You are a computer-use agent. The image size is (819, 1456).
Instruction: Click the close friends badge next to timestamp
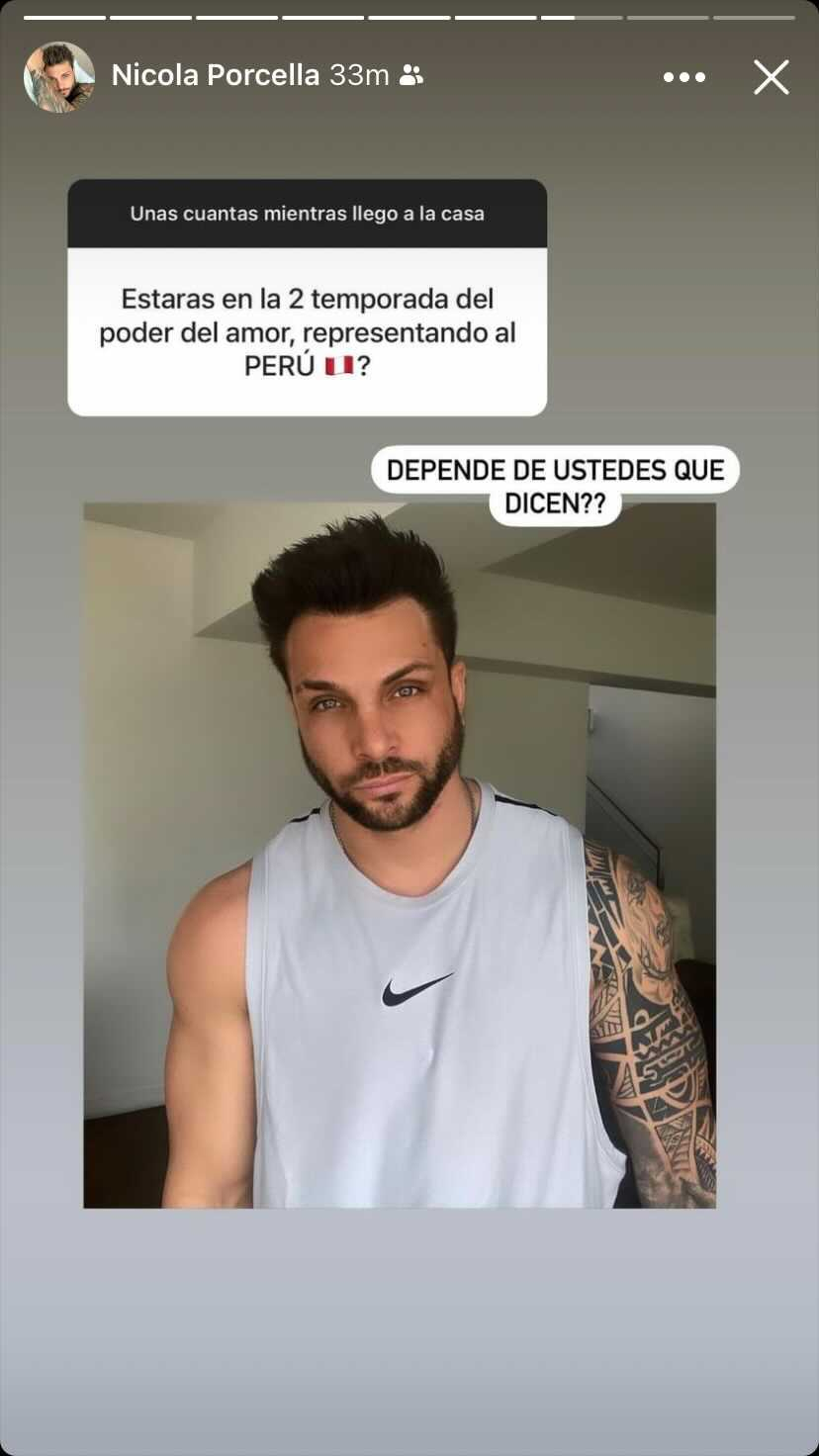(x=411, y=74)
